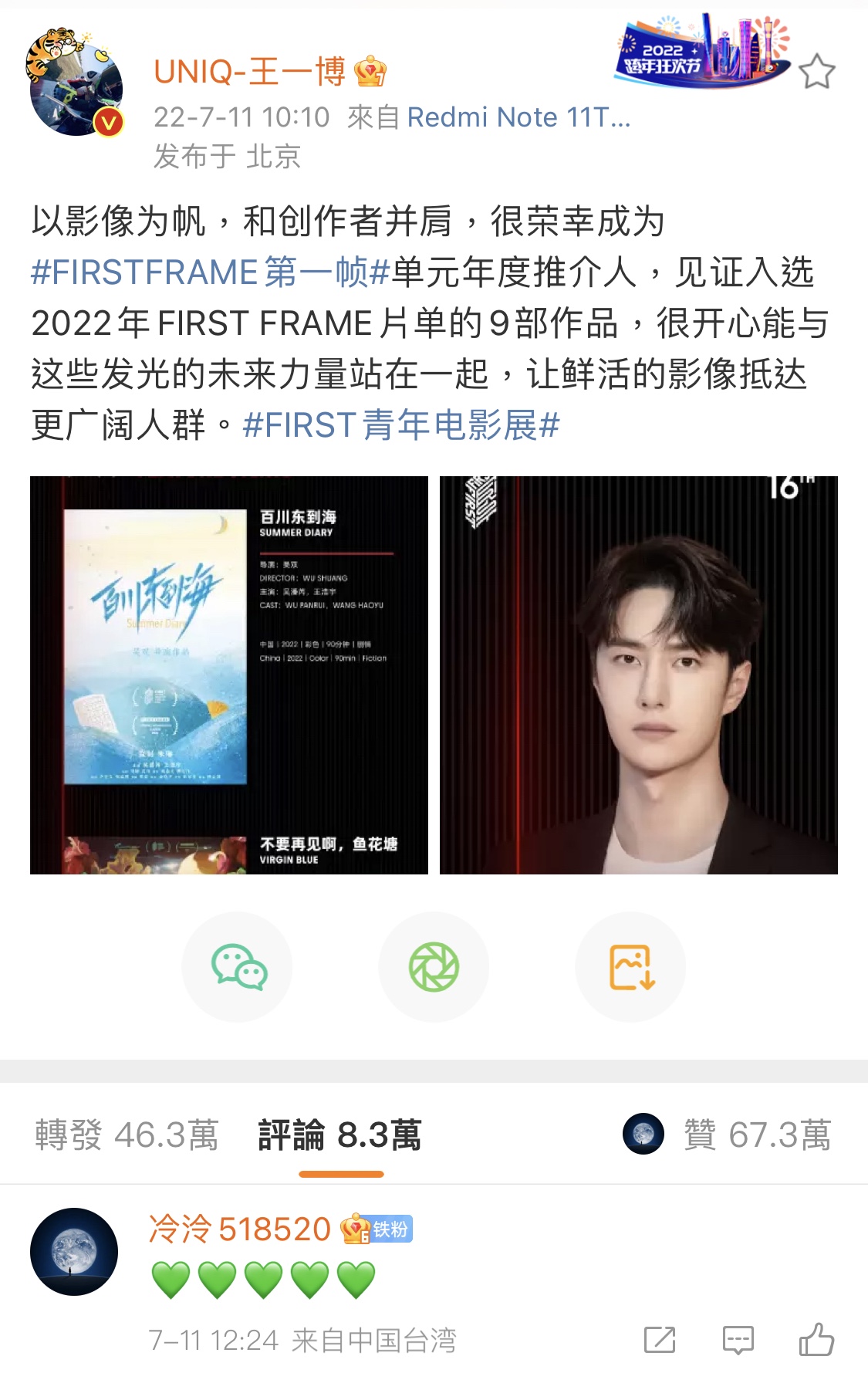Switch to the 轉發 46.3萬 tab

tap(127, 1135)
